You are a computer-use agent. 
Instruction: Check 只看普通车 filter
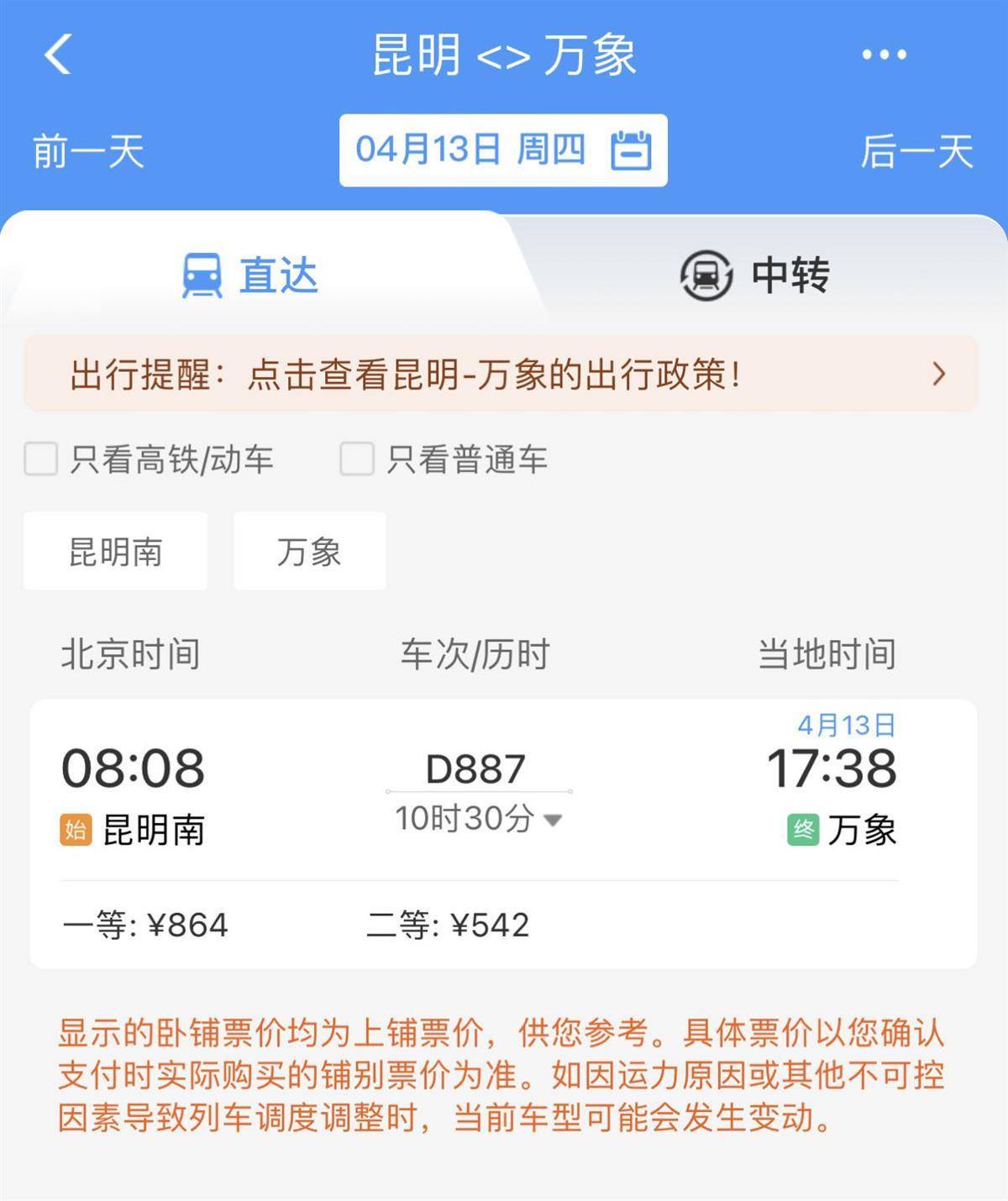click(357, 459)
